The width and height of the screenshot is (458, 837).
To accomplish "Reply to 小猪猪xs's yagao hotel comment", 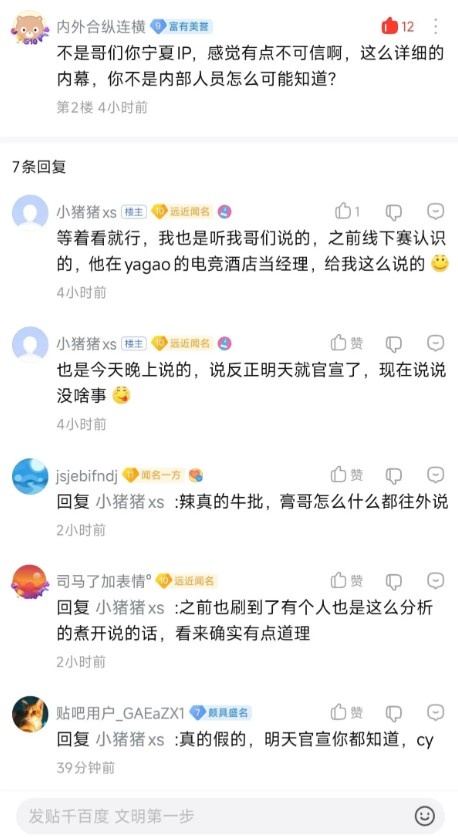I will 436,211.
